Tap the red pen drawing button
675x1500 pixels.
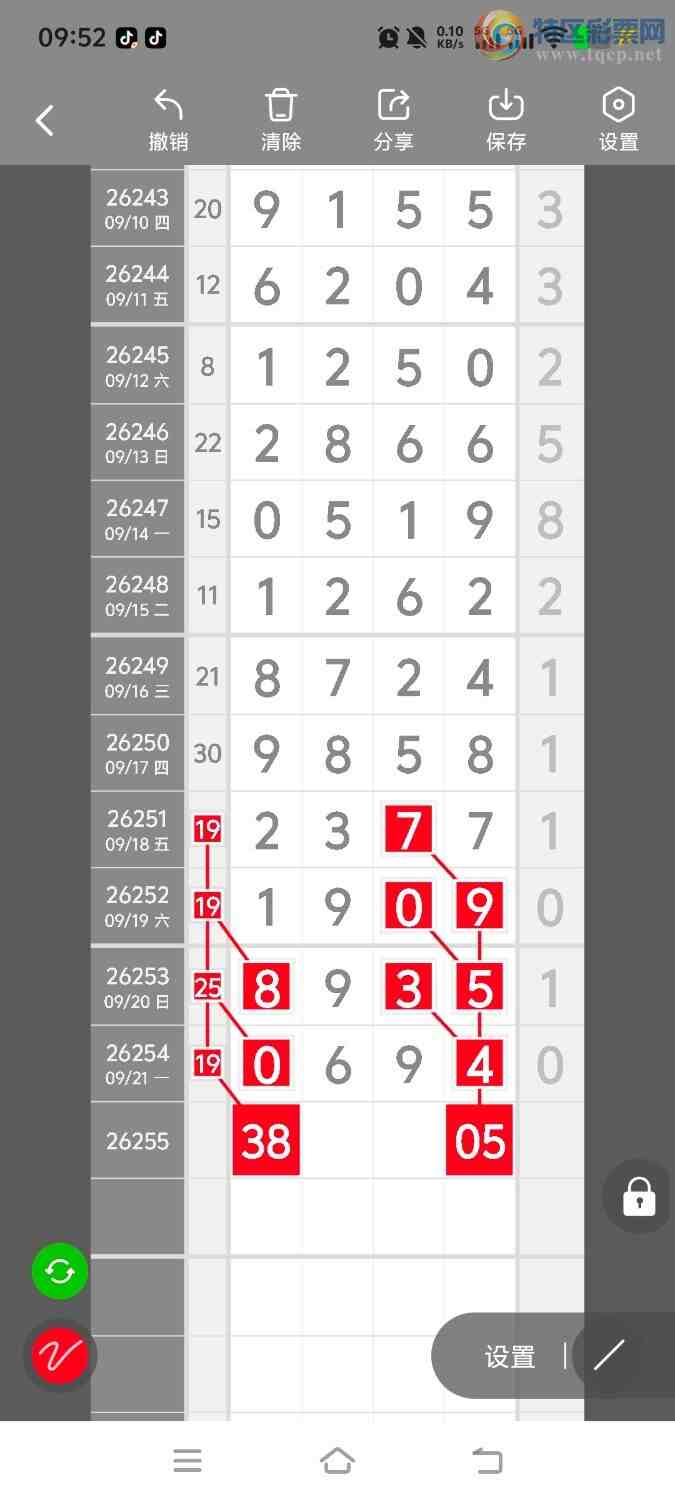pos(60,1356)
